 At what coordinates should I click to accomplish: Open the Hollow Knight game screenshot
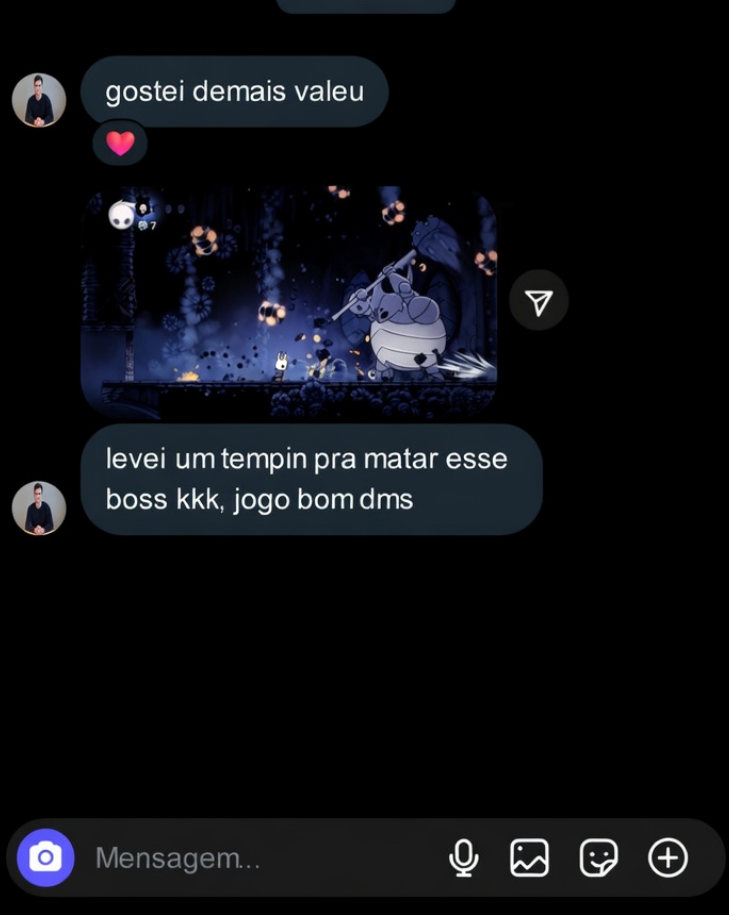point(288,299)
